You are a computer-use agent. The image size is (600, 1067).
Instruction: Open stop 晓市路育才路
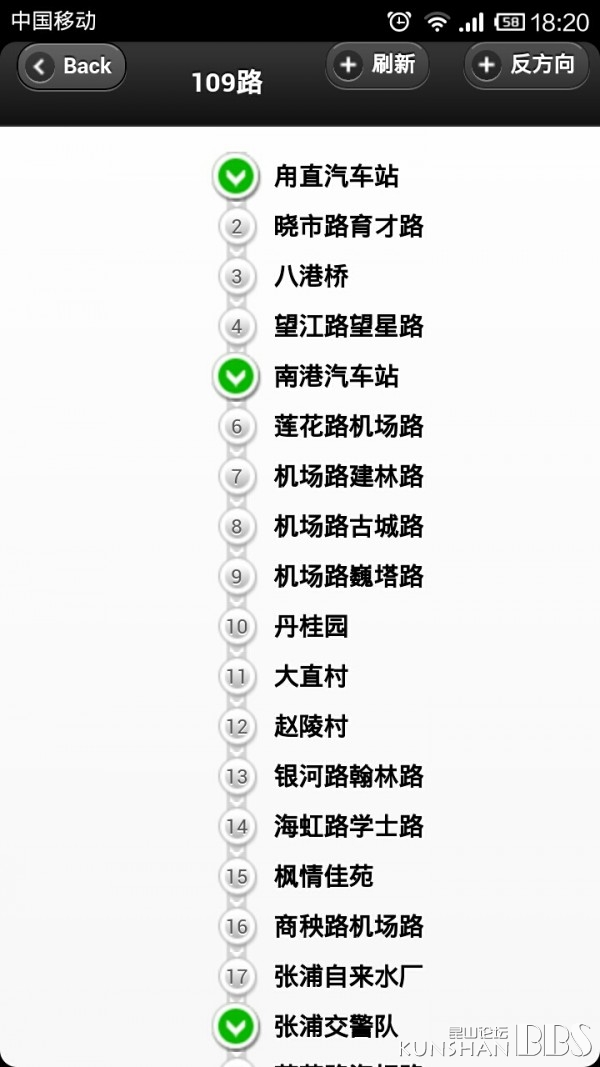pyautogui.click(x=349, y=227)
